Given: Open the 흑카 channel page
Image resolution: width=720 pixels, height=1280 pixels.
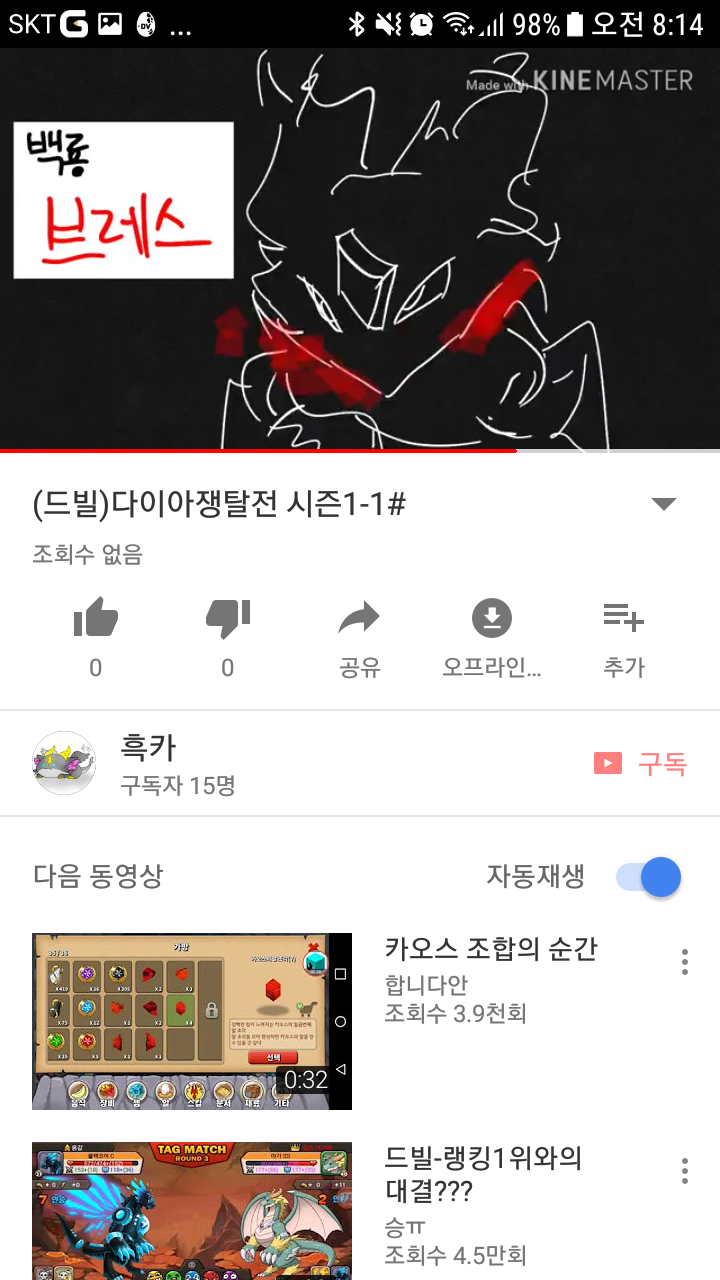Looking at the screenshot, I should pyautogui.click(x=147, y=764).
